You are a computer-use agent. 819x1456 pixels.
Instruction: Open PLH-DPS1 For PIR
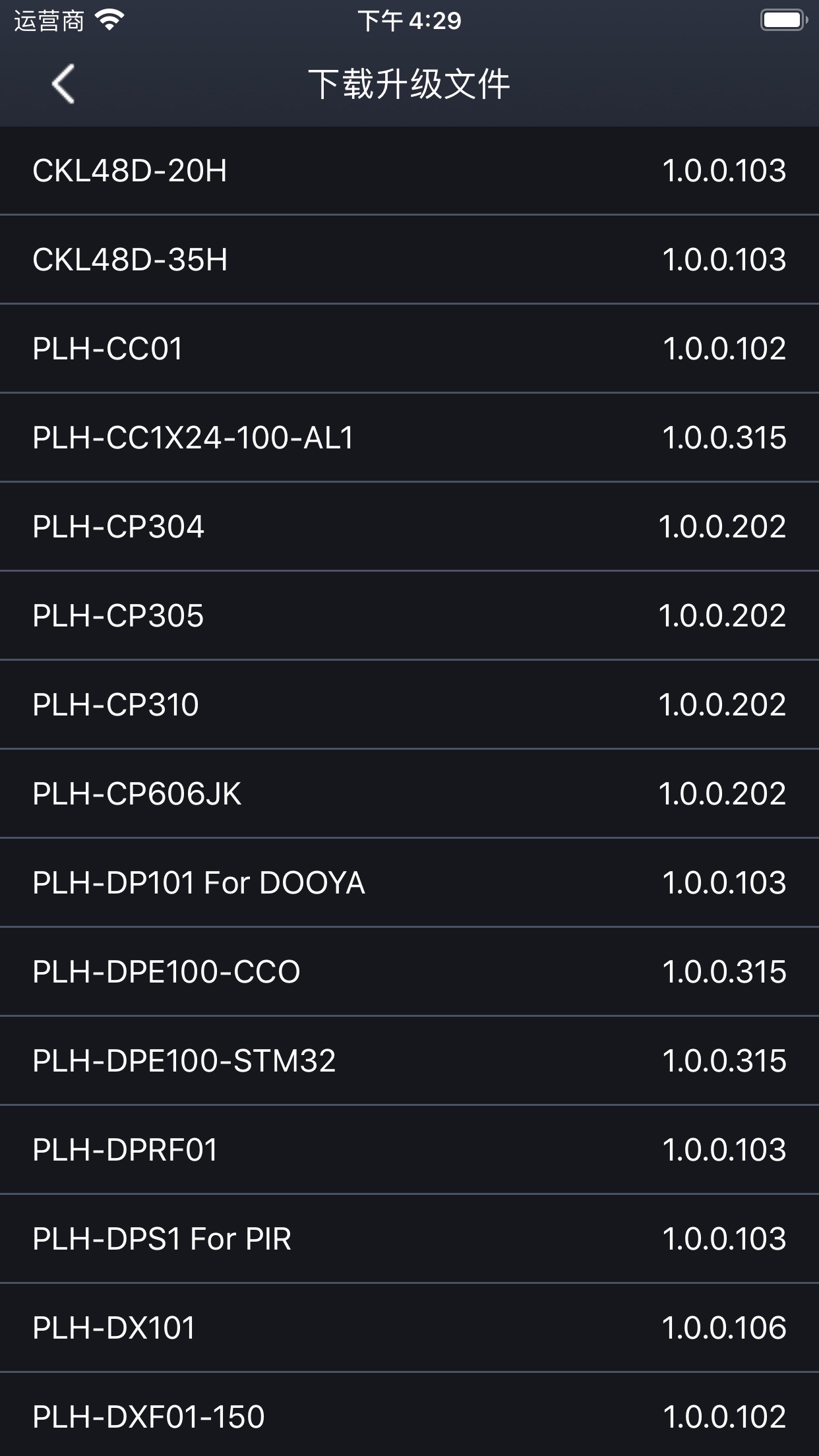tap(409, 1239)
